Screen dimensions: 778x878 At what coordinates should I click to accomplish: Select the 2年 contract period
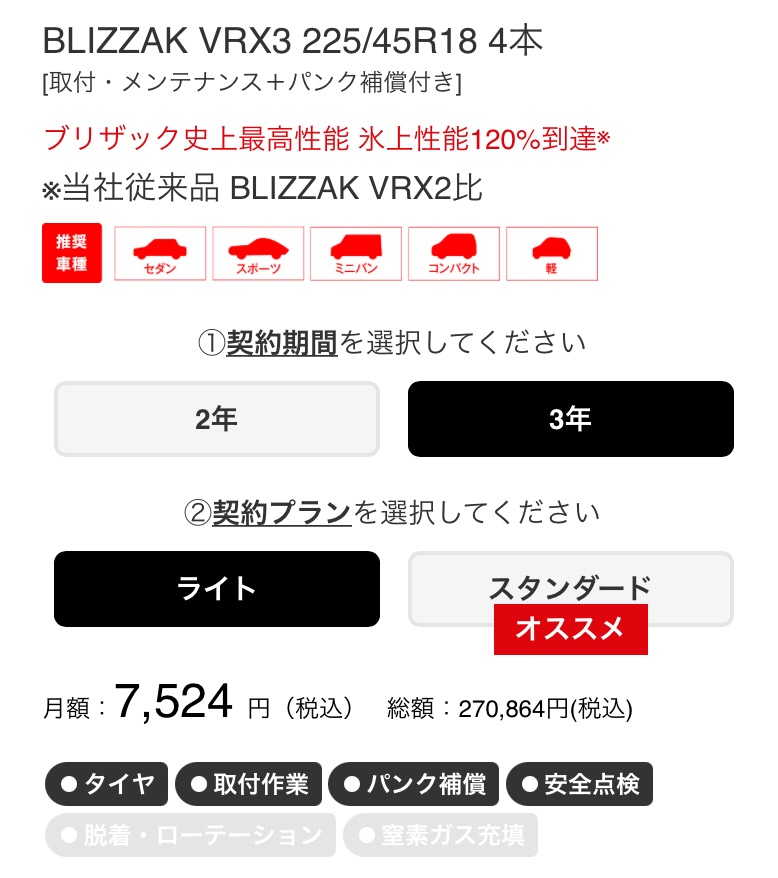(216, 419)
